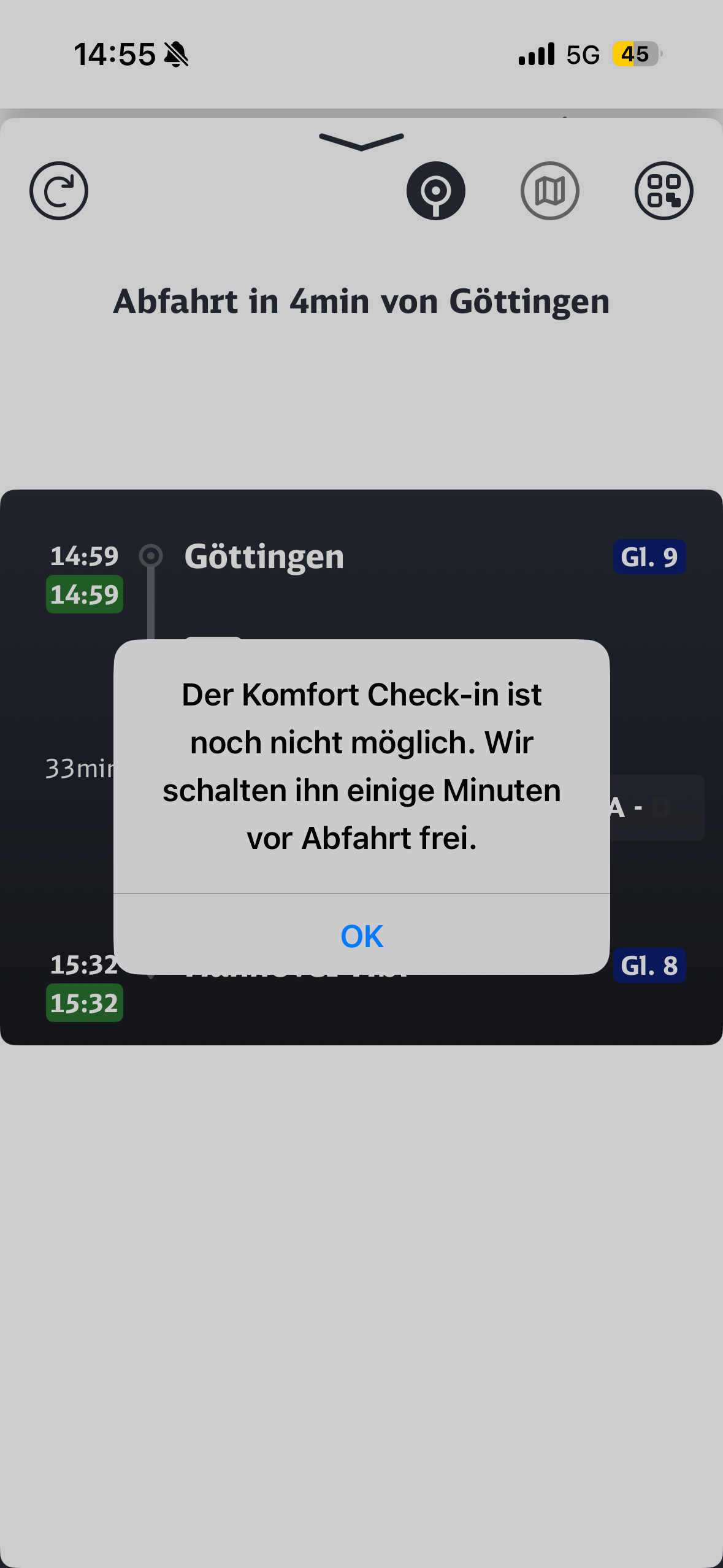
Task: Collapse the sheet with the down chevron
Action: 361,141
